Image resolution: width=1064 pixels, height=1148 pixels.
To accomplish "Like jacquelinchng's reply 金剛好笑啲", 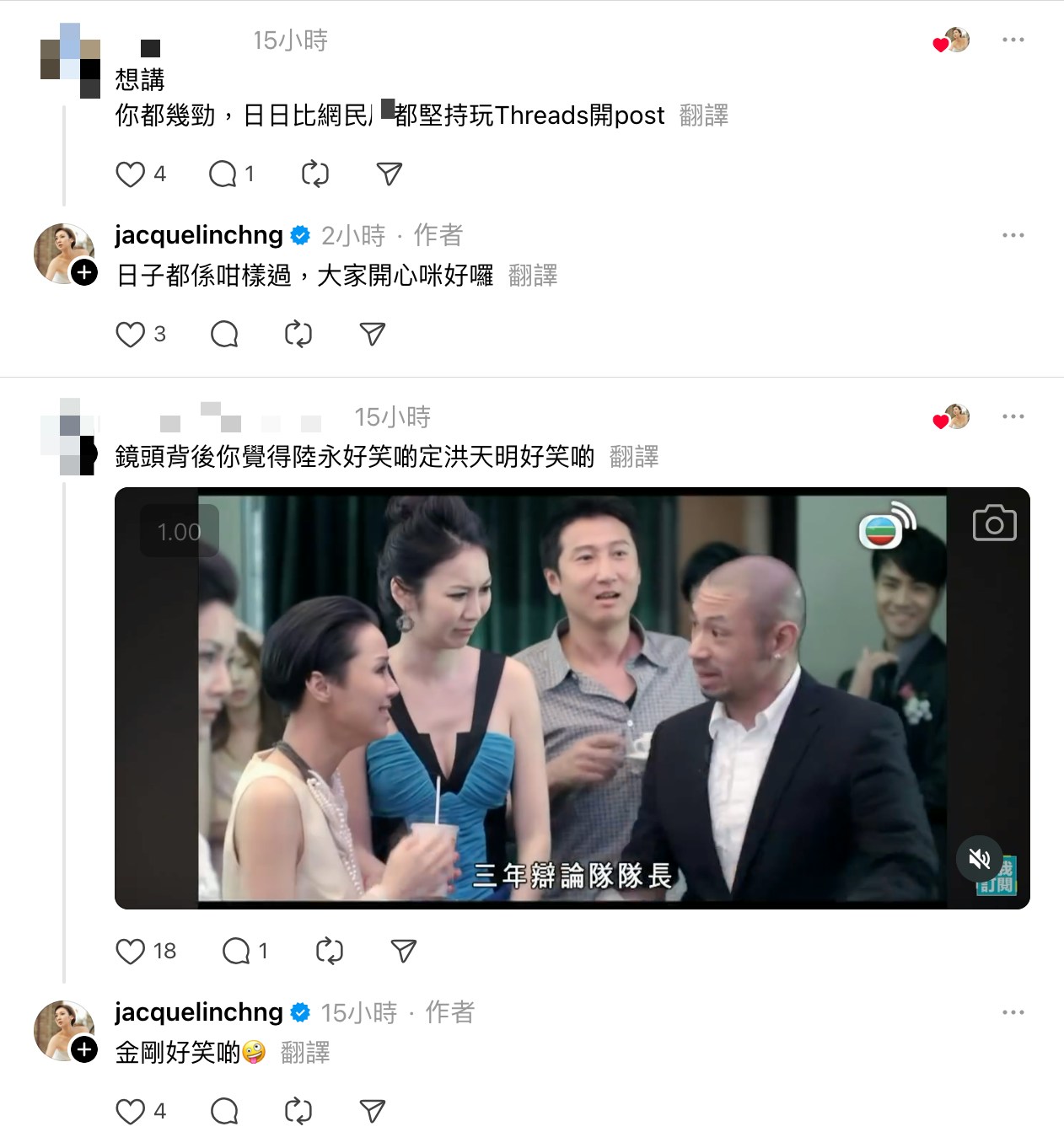I will [x=131, y=1112].
